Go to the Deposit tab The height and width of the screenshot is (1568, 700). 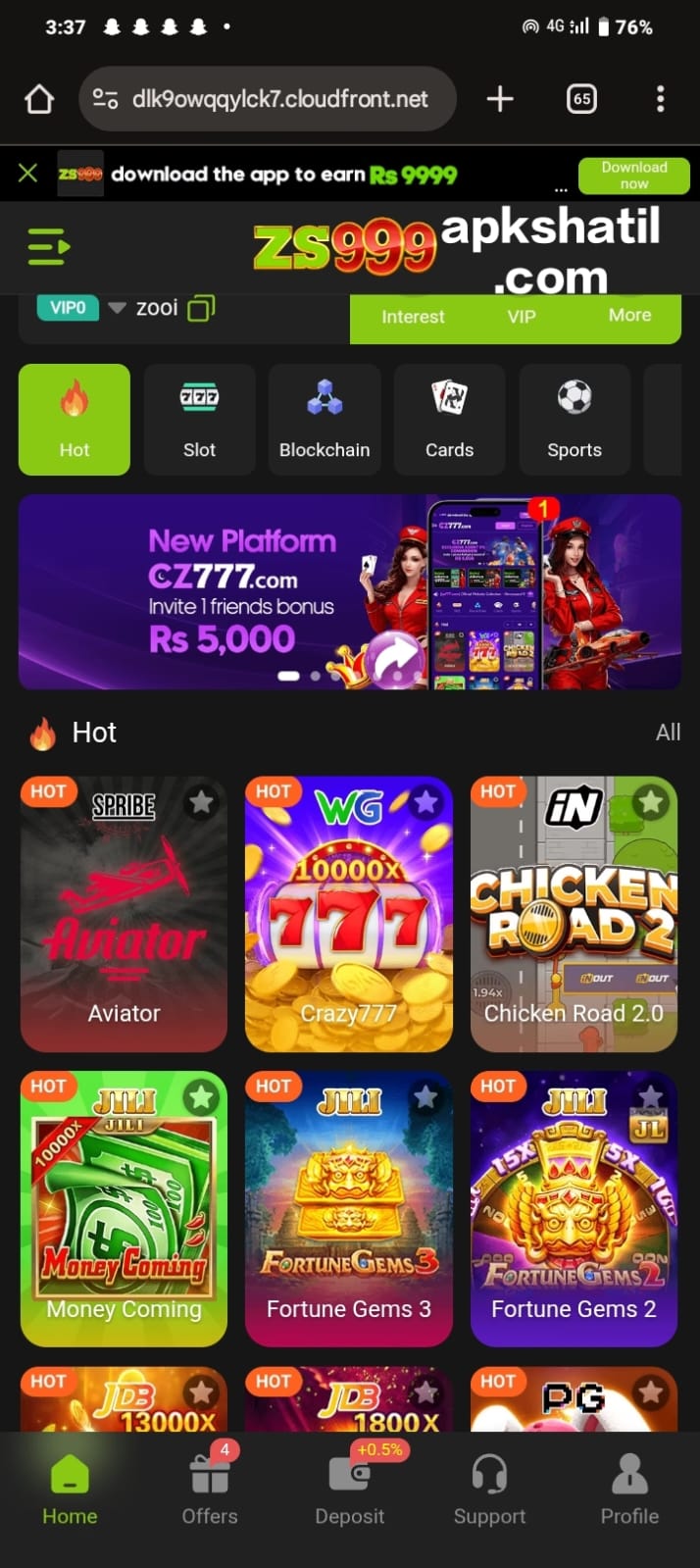(x=349, y=1490)
